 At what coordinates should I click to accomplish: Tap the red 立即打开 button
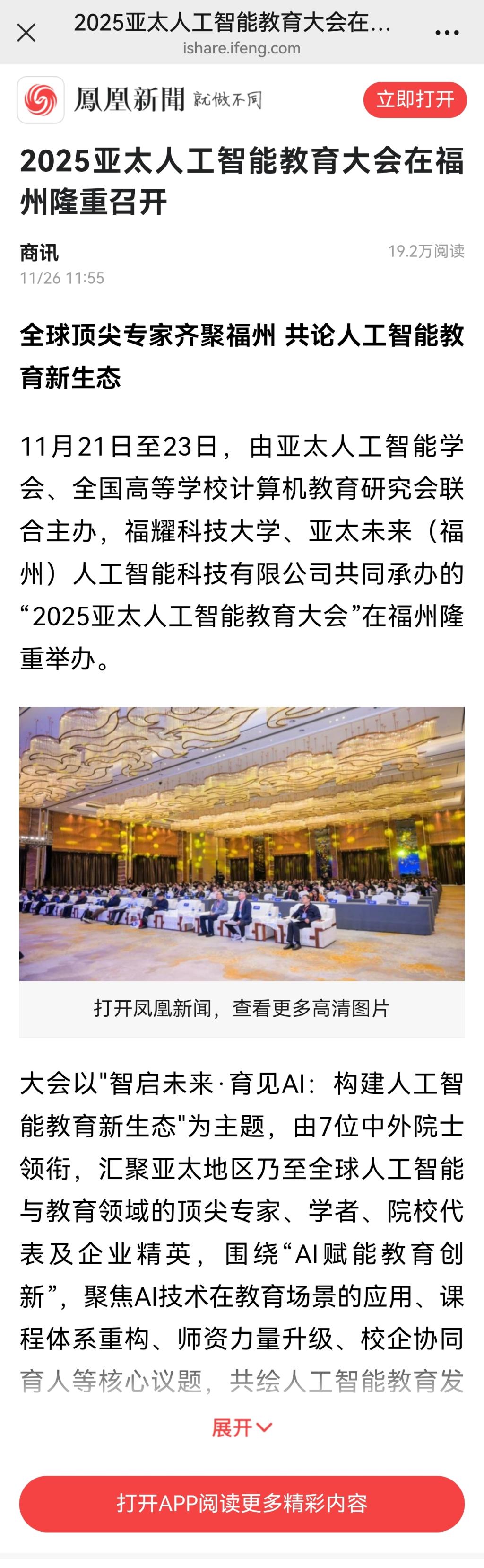415,100
